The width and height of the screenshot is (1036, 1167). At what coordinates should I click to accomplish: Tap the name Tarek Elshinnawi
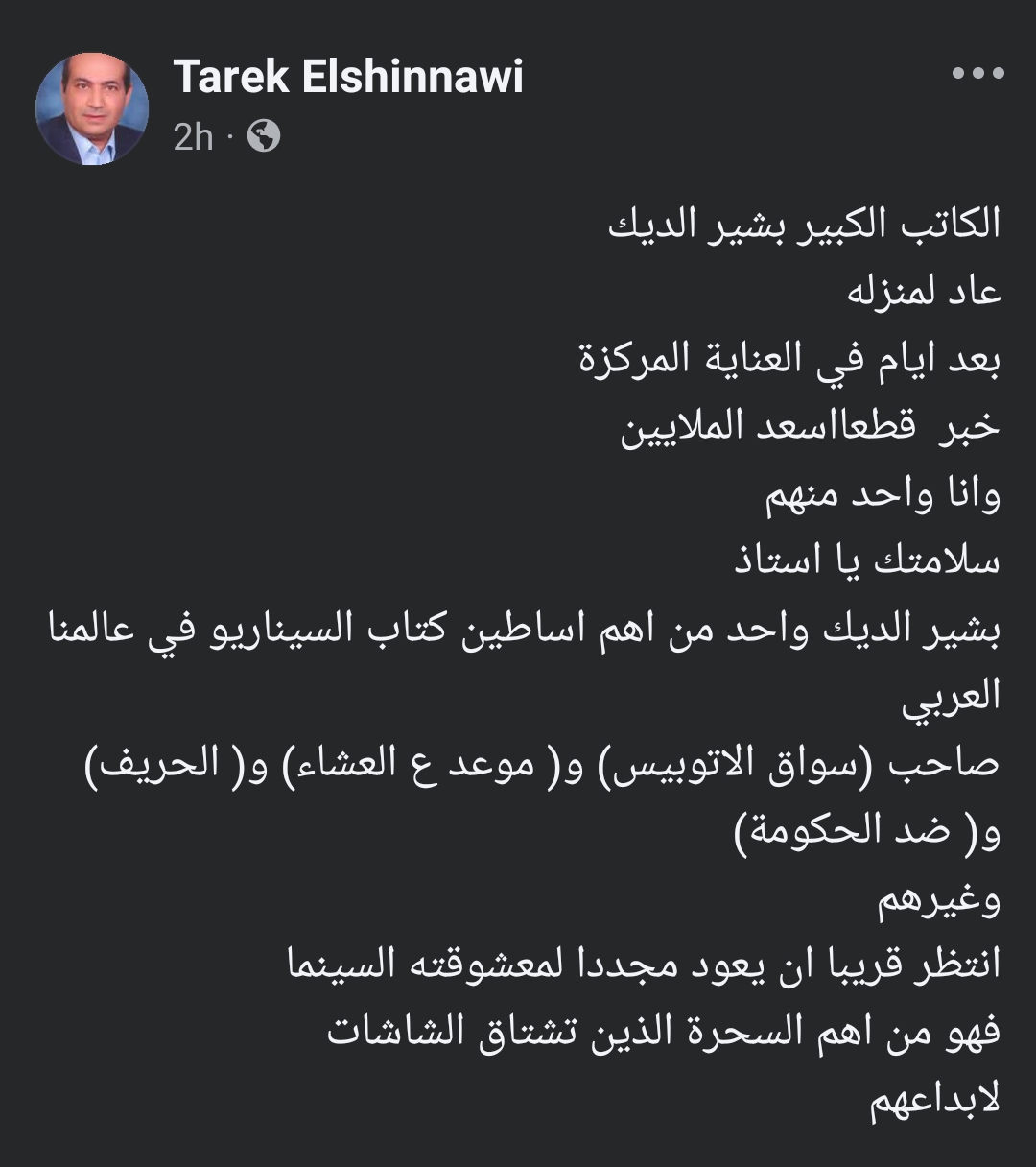(348, 77)
